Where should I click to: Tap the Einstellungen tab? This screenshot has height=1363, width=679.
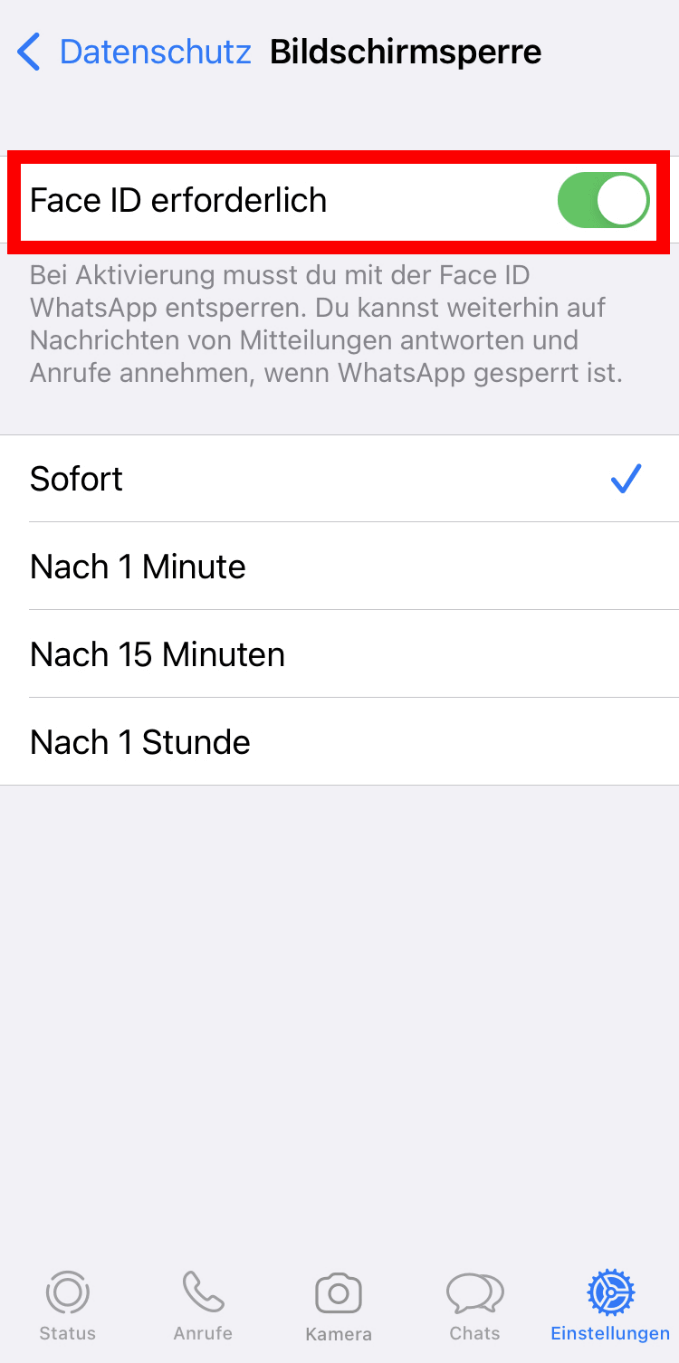click(610, 1305)
